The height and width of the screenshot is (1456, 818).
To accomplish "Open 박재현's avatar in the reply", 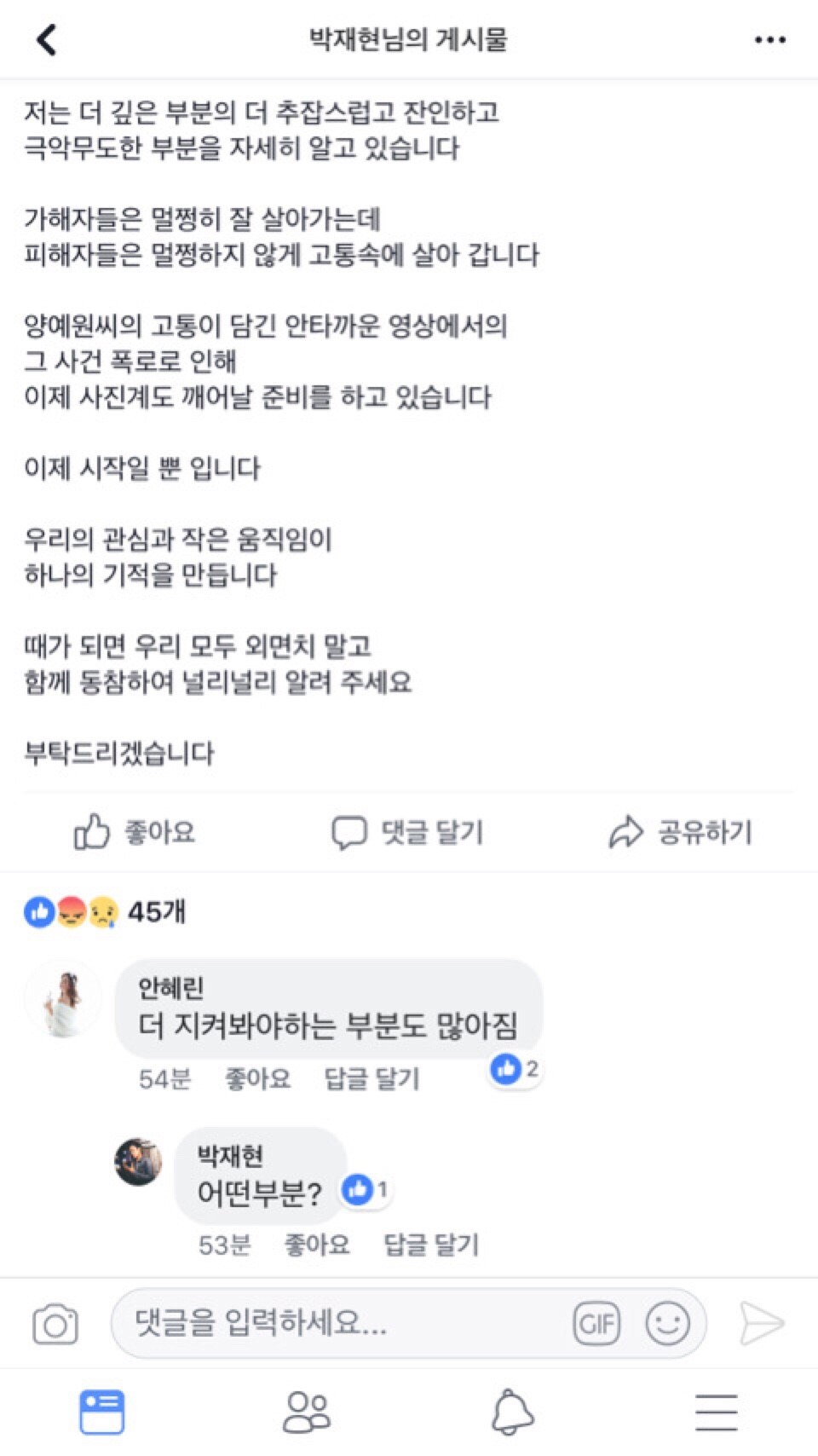I will tap(138, 1161).
